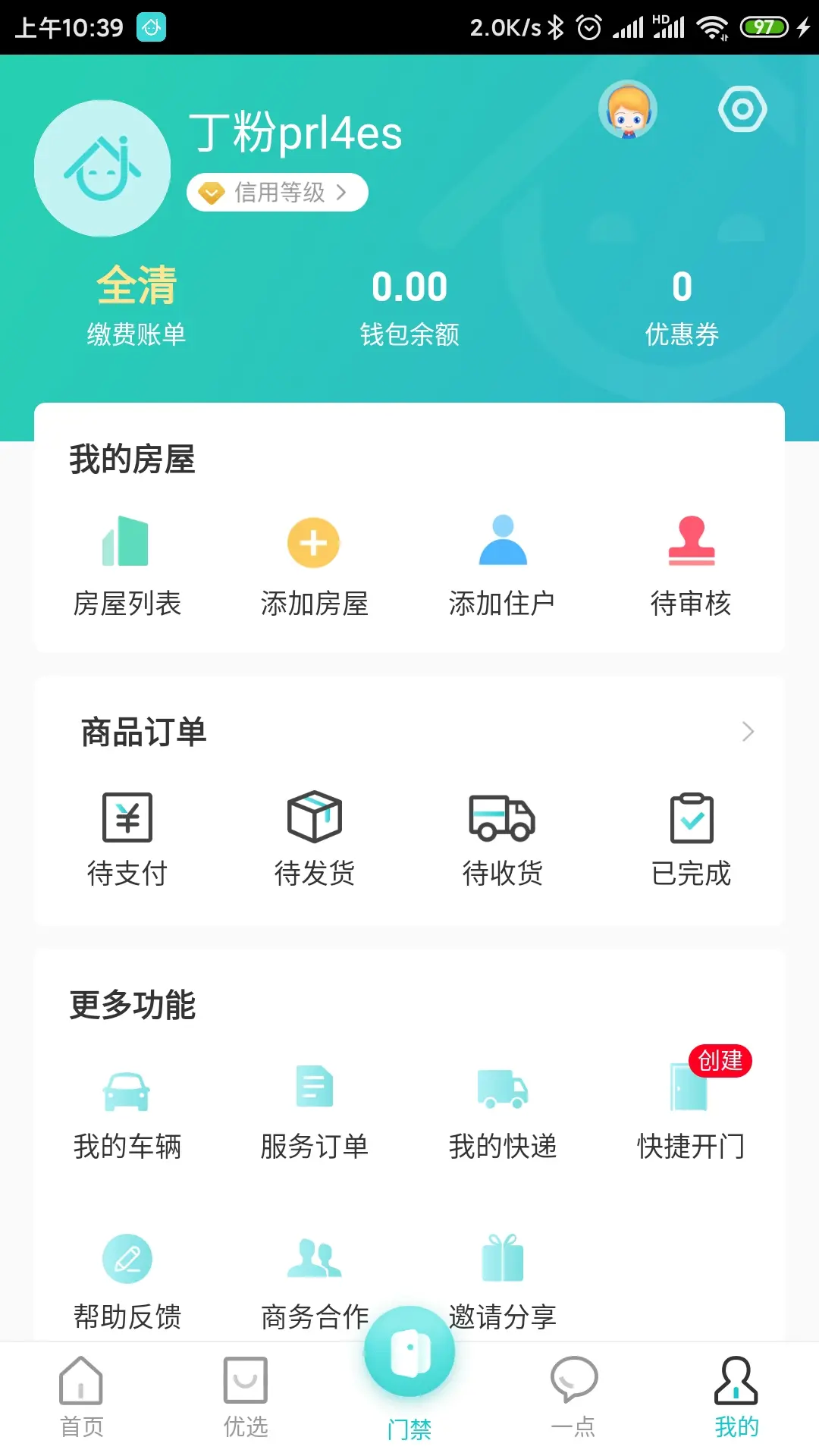Viewport: 819px width, 1456px height.
Task: Expand the 商品订单 section arrow
Action: pyautogui.click(x=748, y=731)
